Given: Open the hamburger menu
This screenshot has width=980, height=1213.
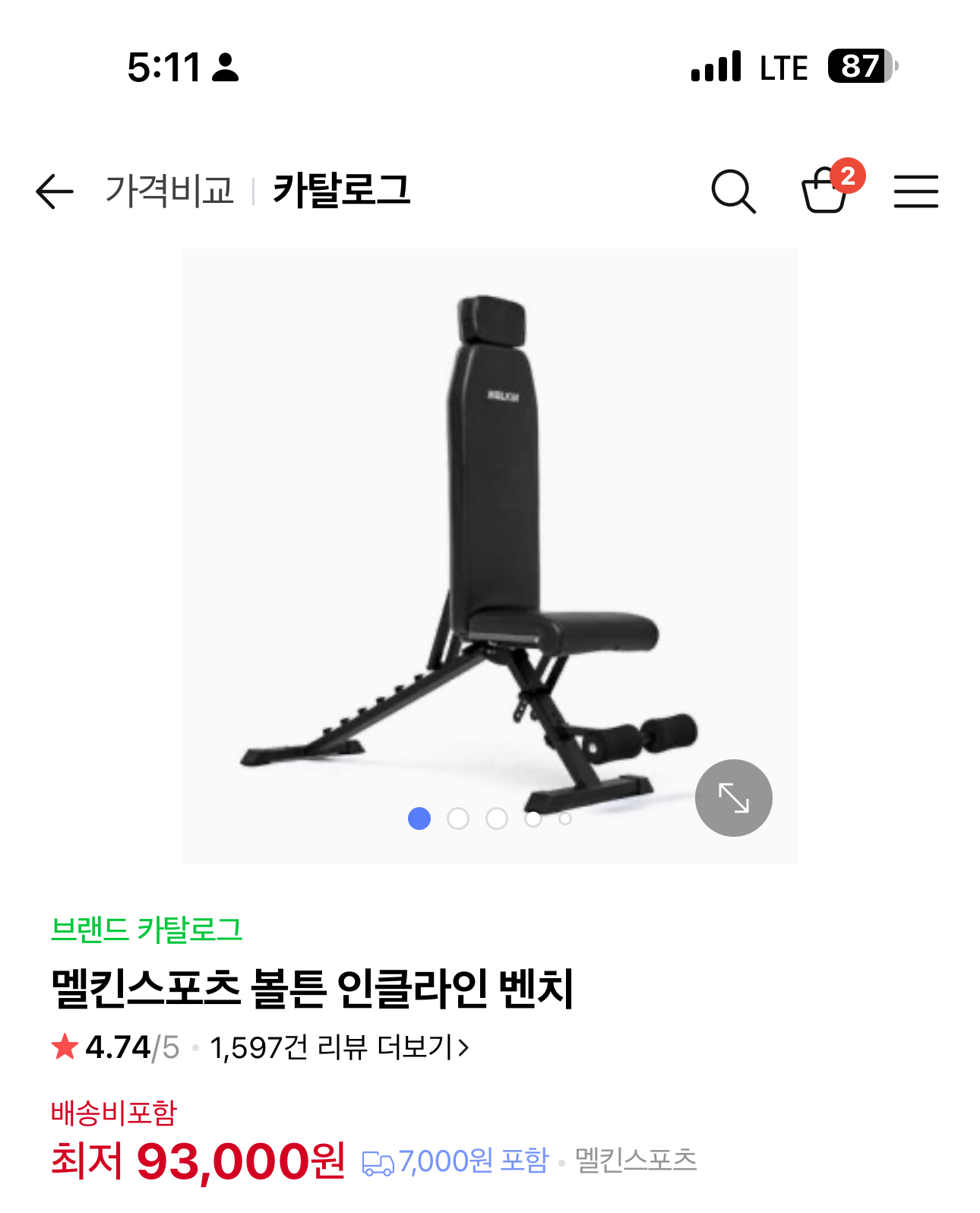Looking at the screenshot, I should pos(915,191).
